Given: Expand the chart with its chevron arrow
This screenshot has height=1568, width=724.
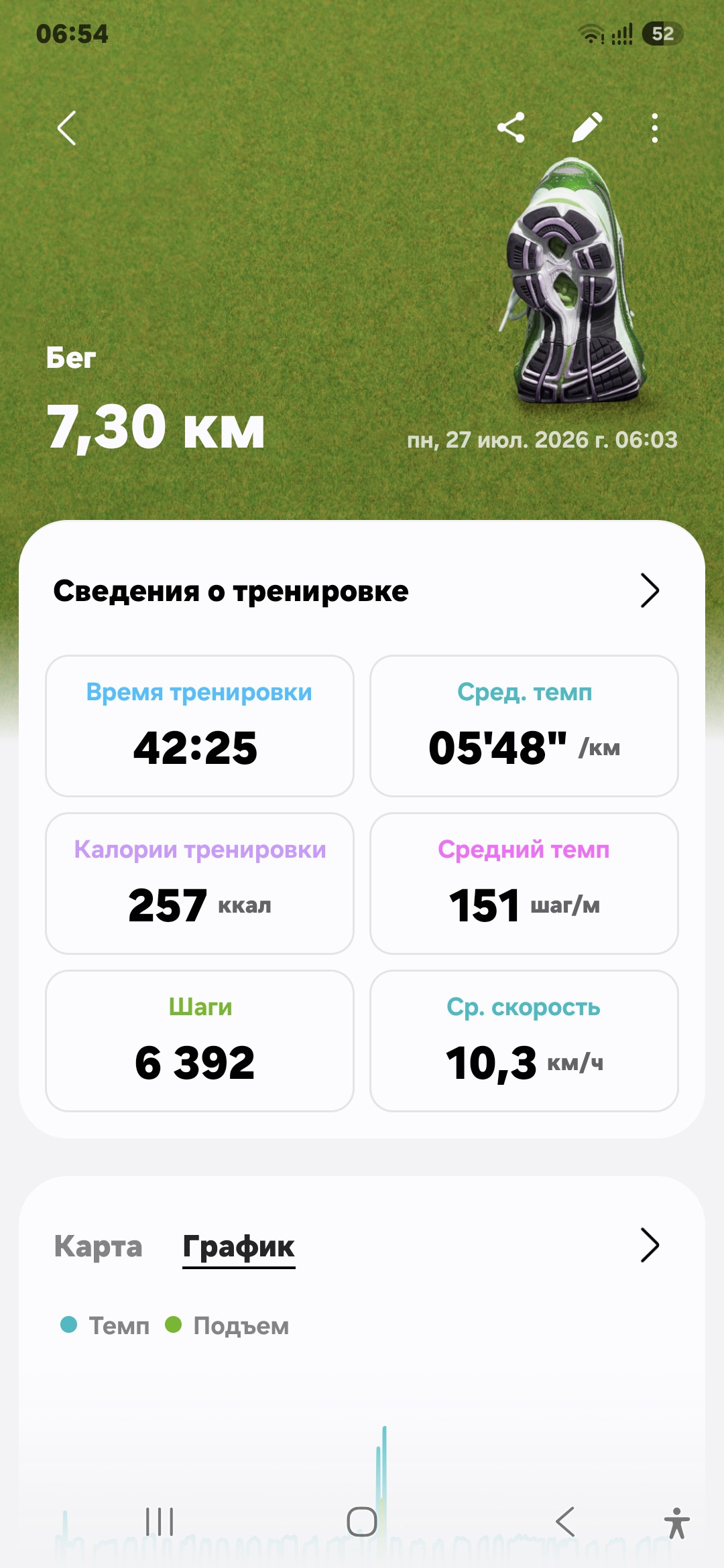Looking at the screenshot, I should click(x=650, y=1245).
